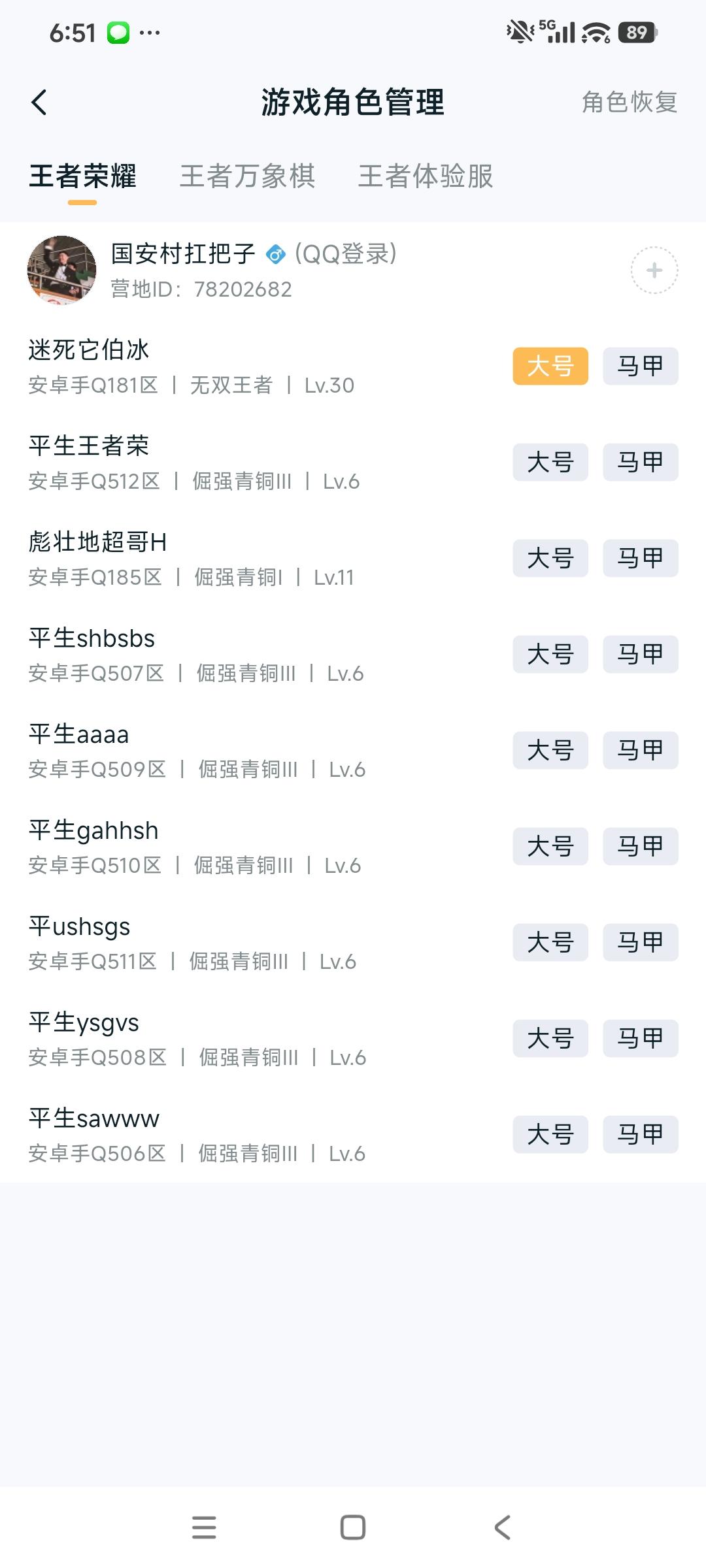Image resolution: width=706 pixels, height=1568 pixels.
Task: Toggle 大号 status for 平生王者荣
Action: click(550, 462)
